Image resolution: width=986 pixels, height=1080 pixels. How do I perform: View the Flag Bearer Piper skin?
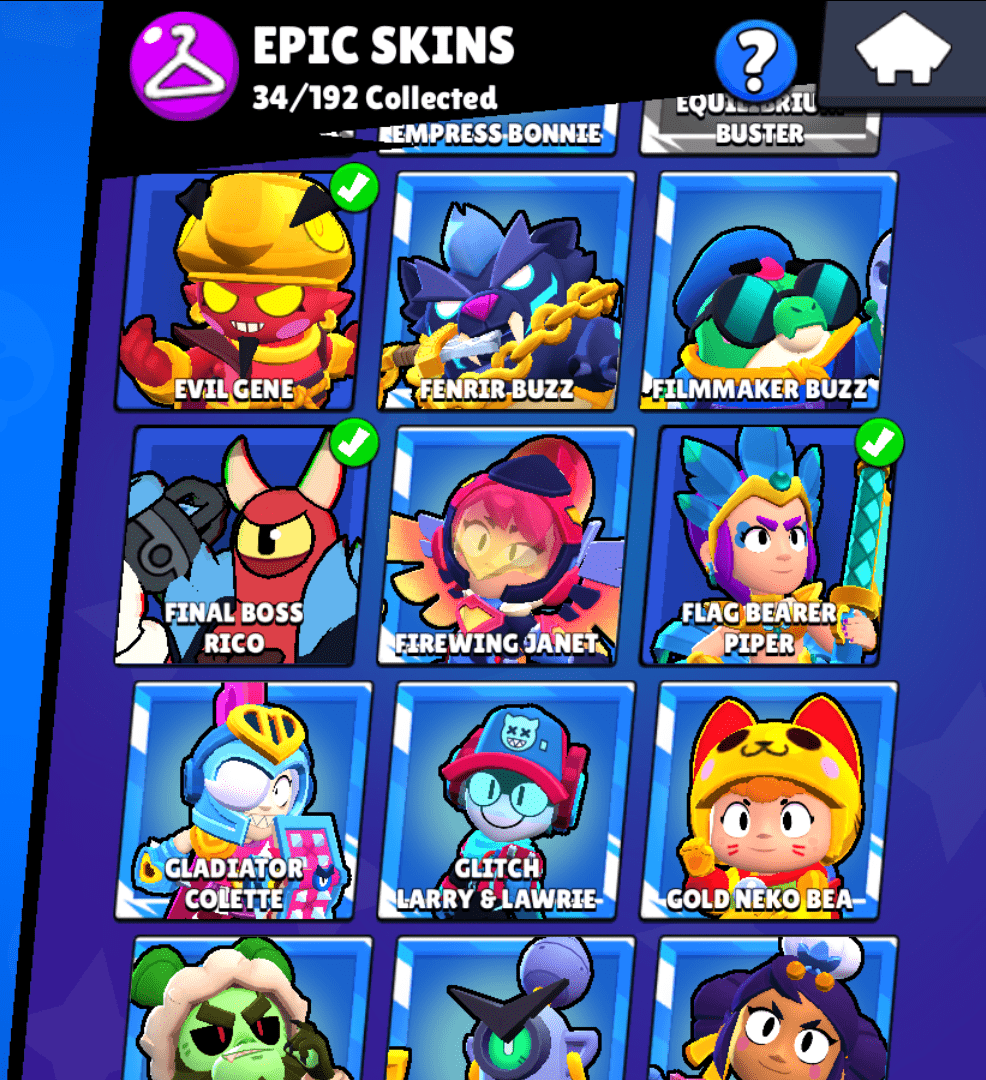767,547
